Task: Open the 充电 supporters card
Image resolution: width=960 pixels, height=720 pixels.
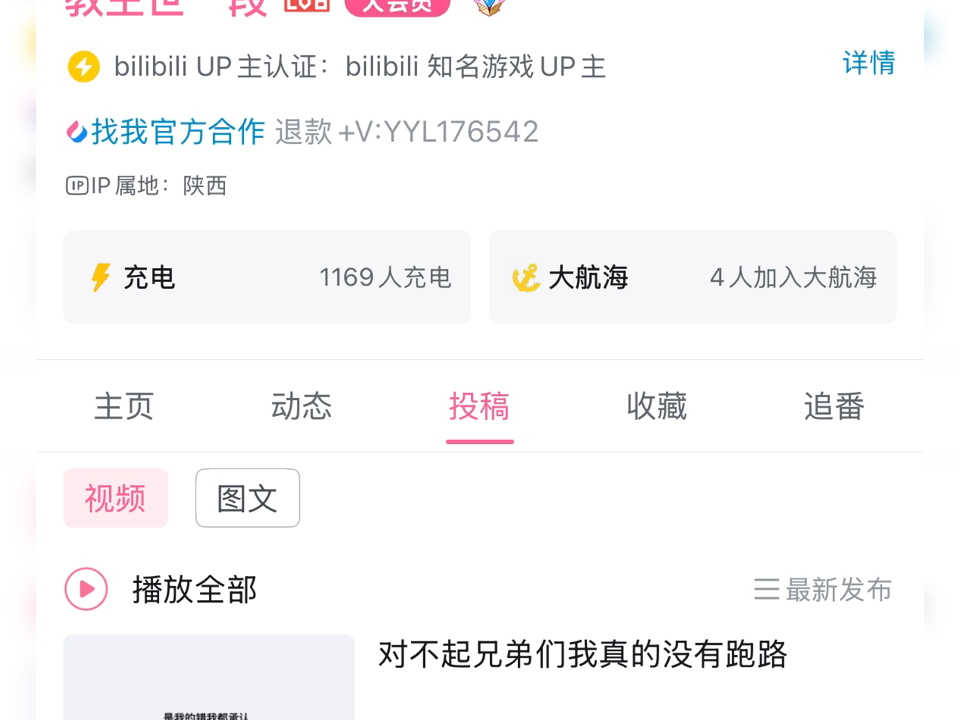Action: pyautogui.click(x=267, y=277)
